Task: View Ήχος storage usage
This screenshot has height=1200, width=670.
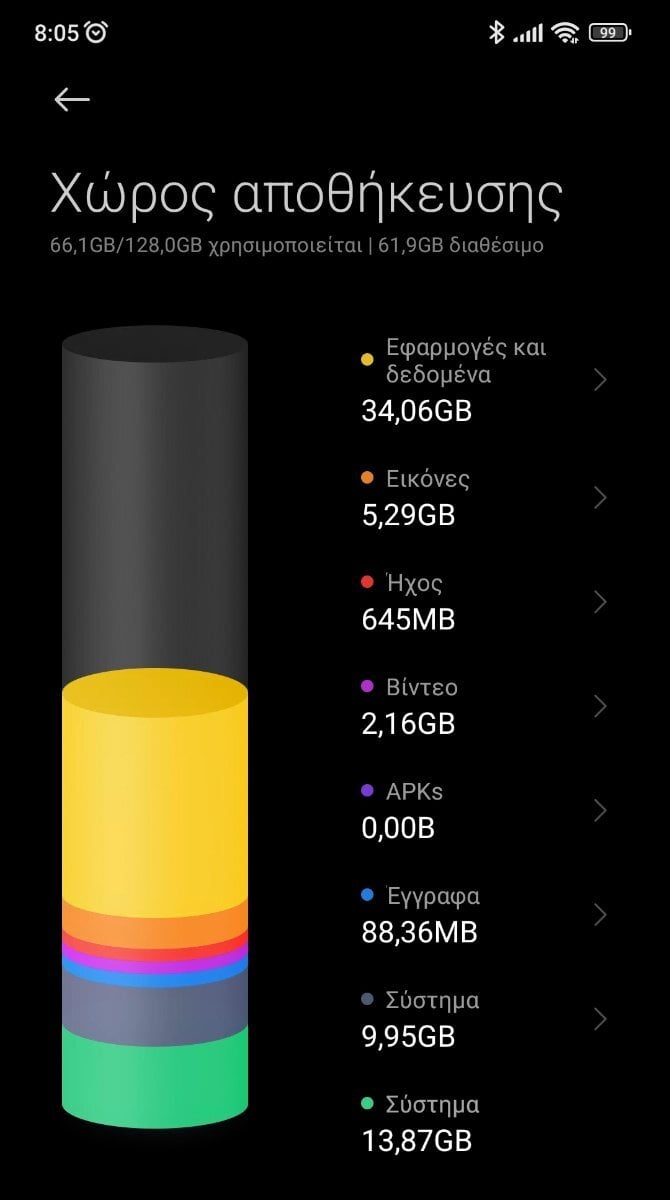Action: pyautogui.click(x=485, y=602)
